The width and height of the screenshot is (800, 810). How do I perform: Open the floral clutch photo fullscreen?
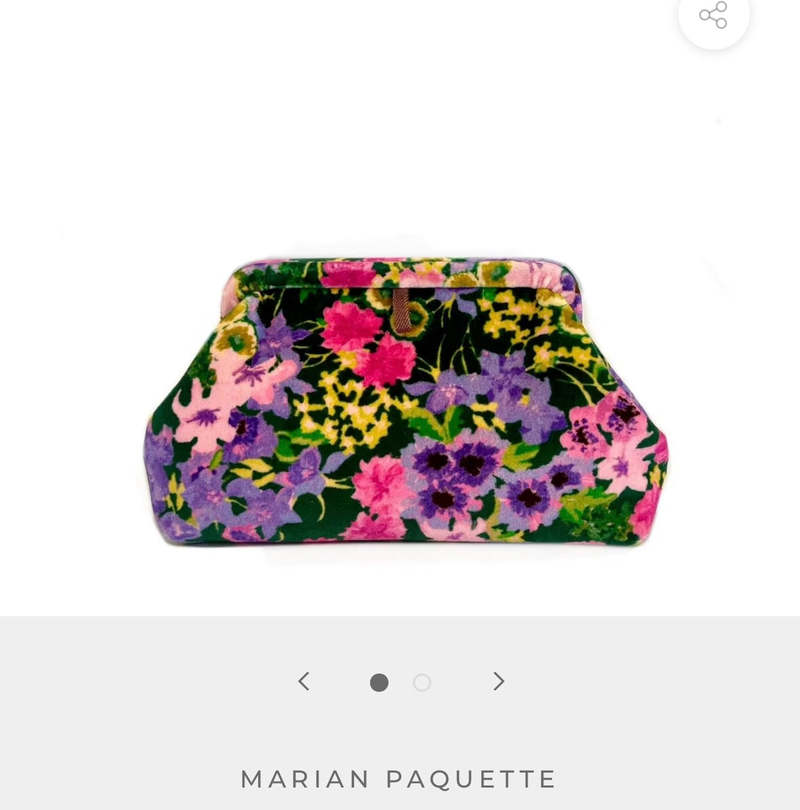tap(405, 400)
